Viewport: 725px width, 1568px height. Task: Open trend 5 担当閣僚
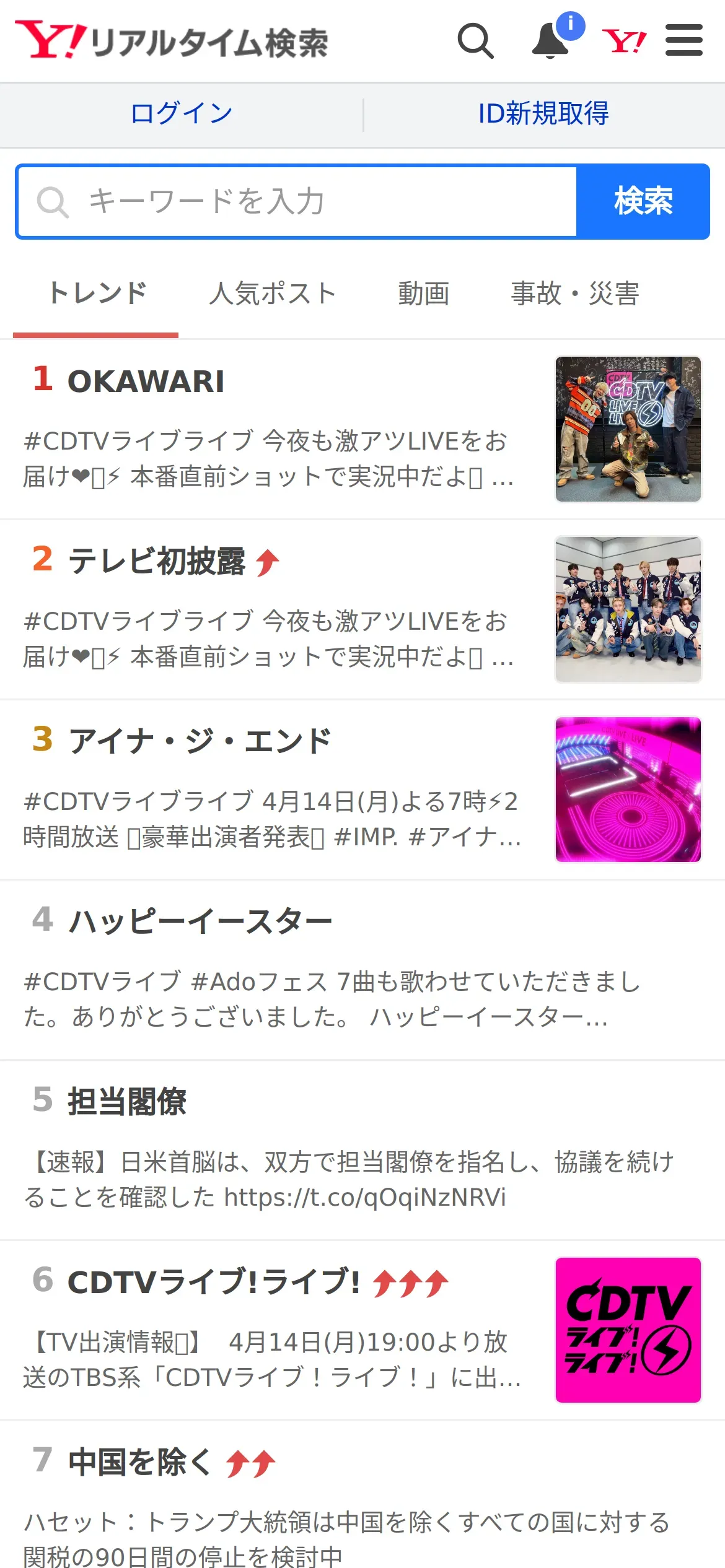[362, 1151]
